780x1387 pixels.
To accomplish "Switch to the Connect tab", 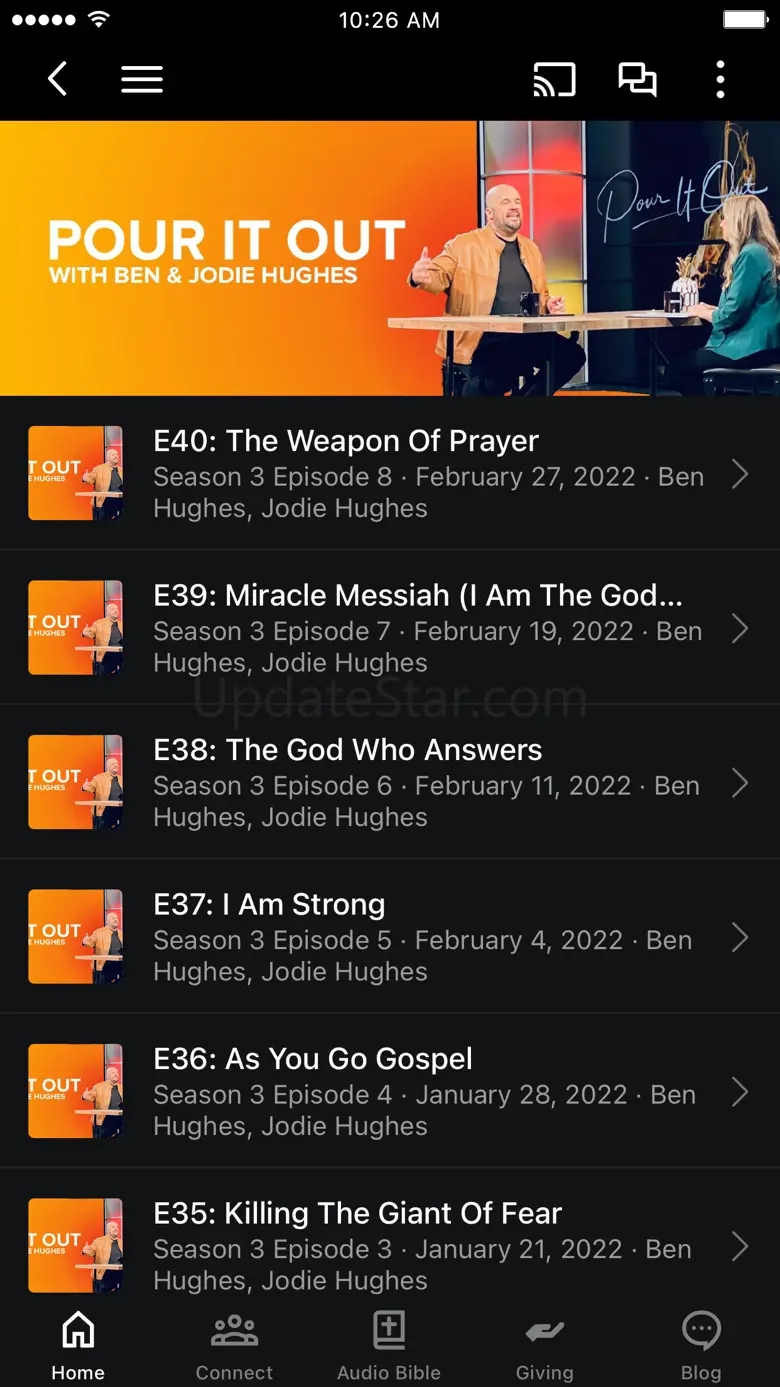I will pos(234,1346).
